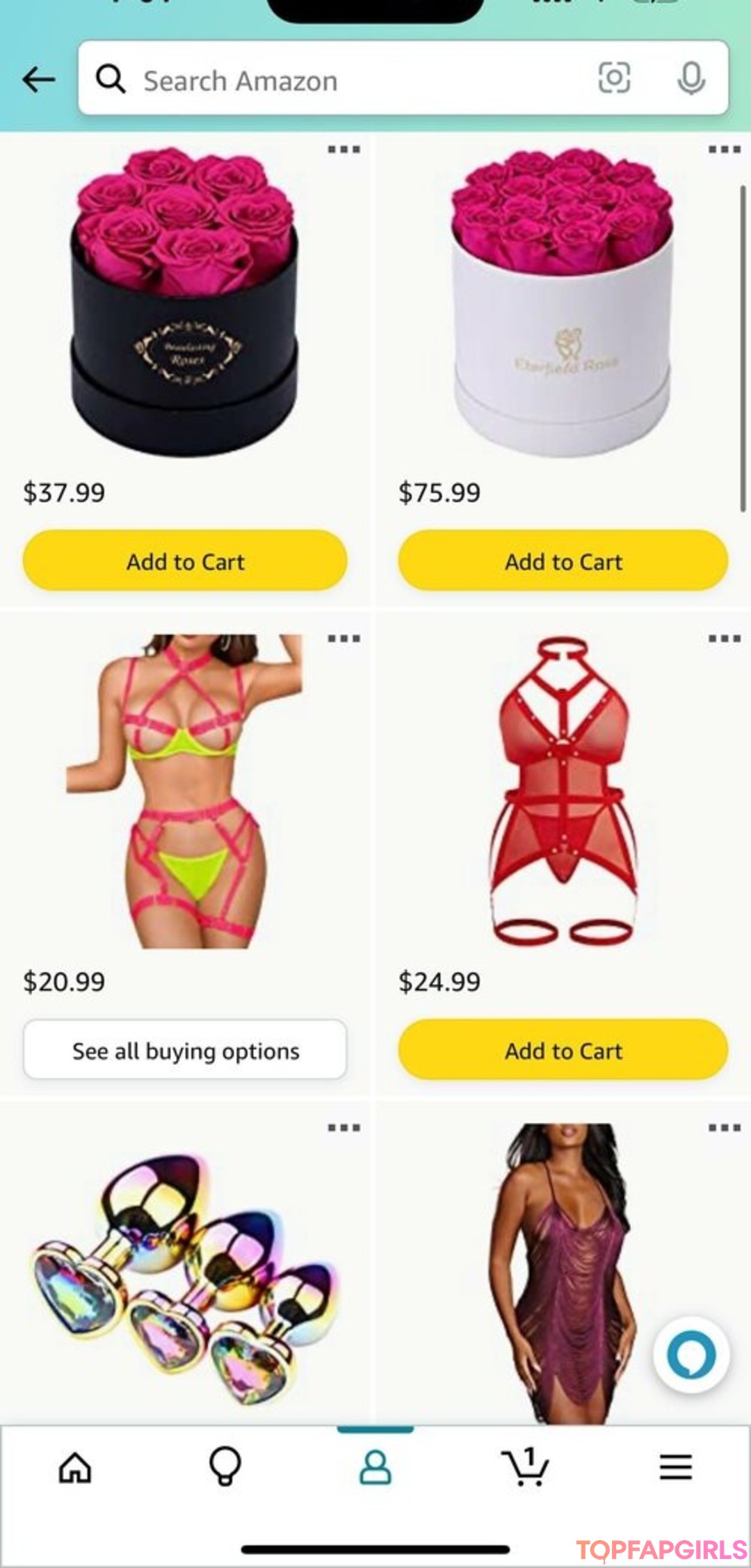Open the camera lens search
The width and height of the screenshot is (751, 1568).
coord(614,78)
